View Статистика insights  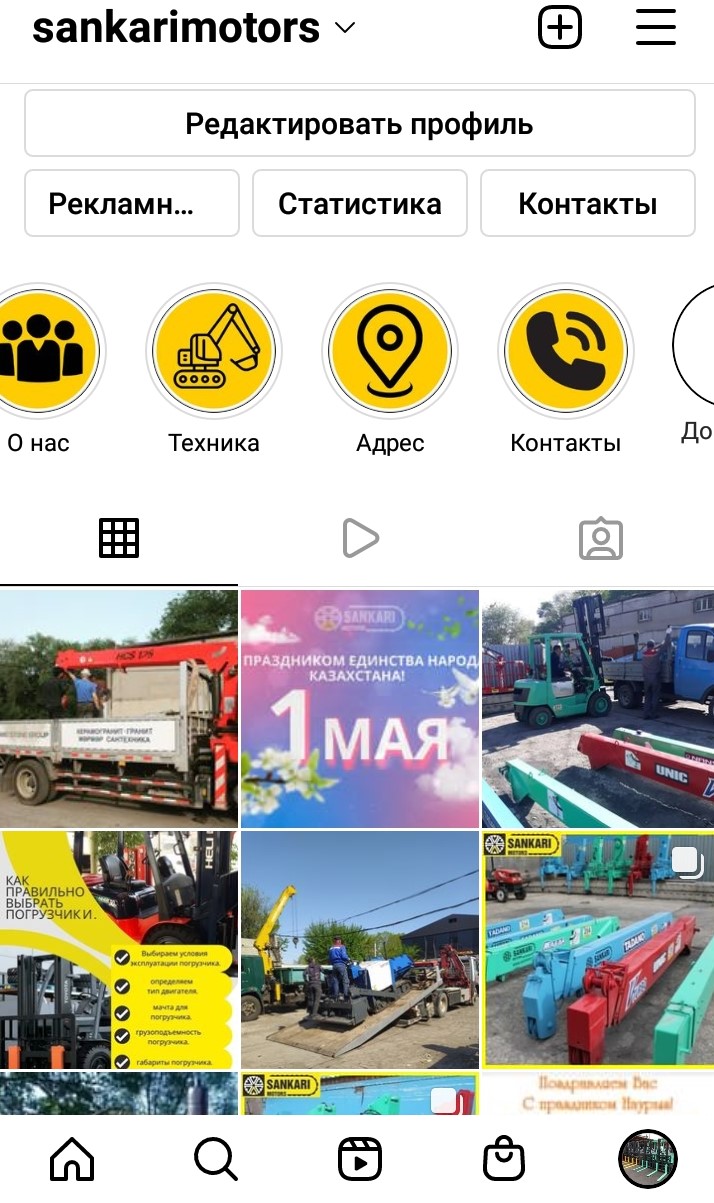tap(359, 203)
